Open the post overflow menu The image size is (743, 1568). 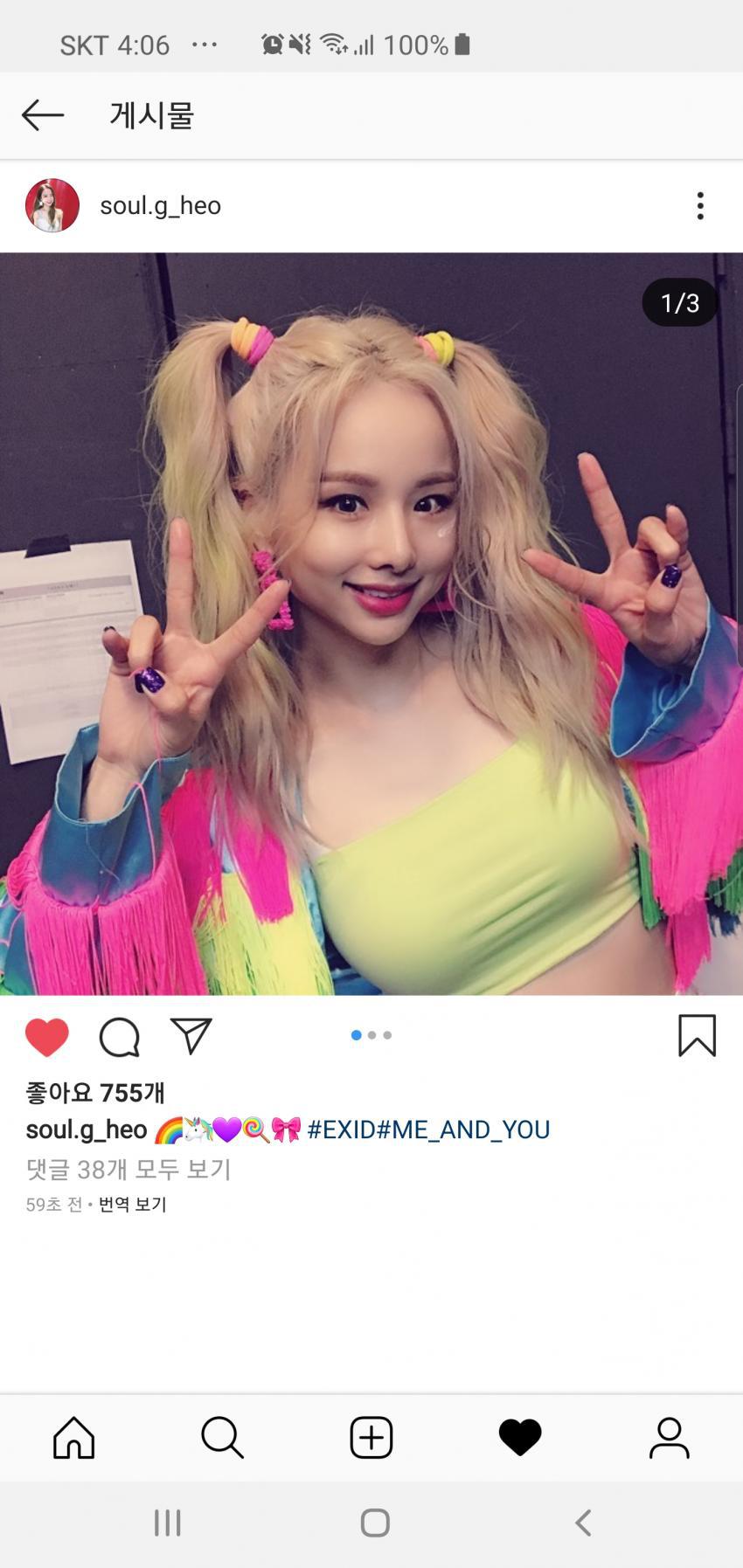coord(699,206)
